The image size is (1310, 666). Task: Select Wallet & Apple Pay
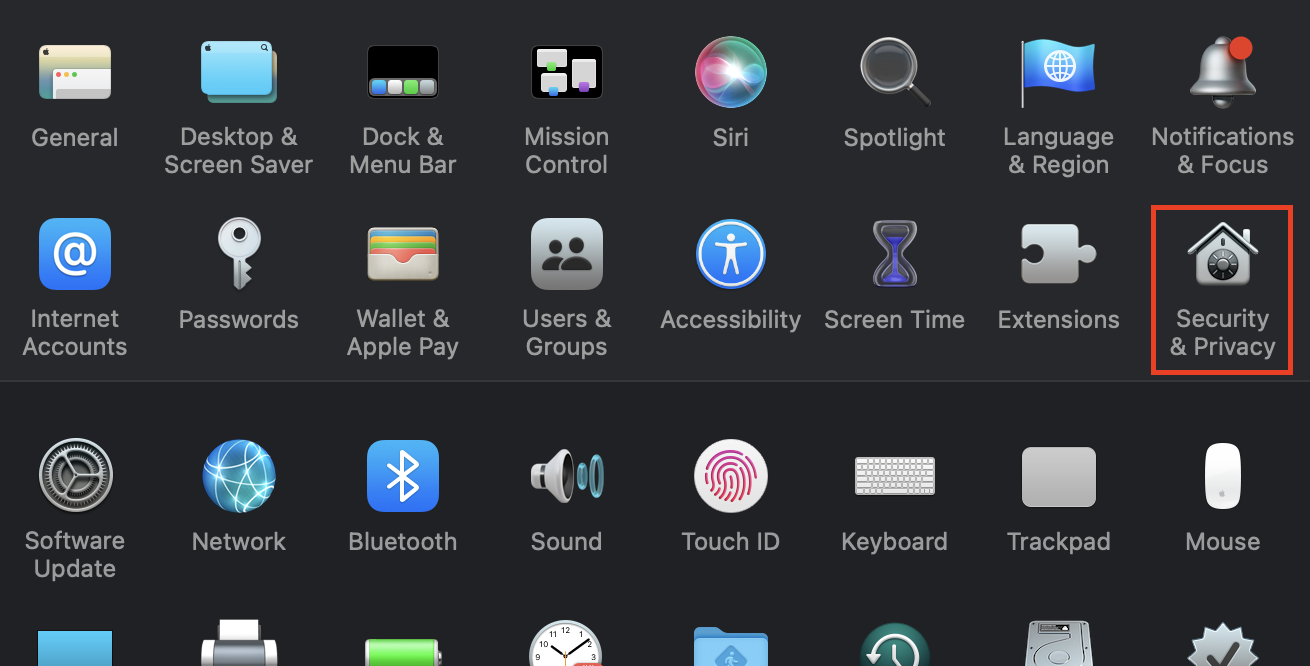[x=403, y=254]
